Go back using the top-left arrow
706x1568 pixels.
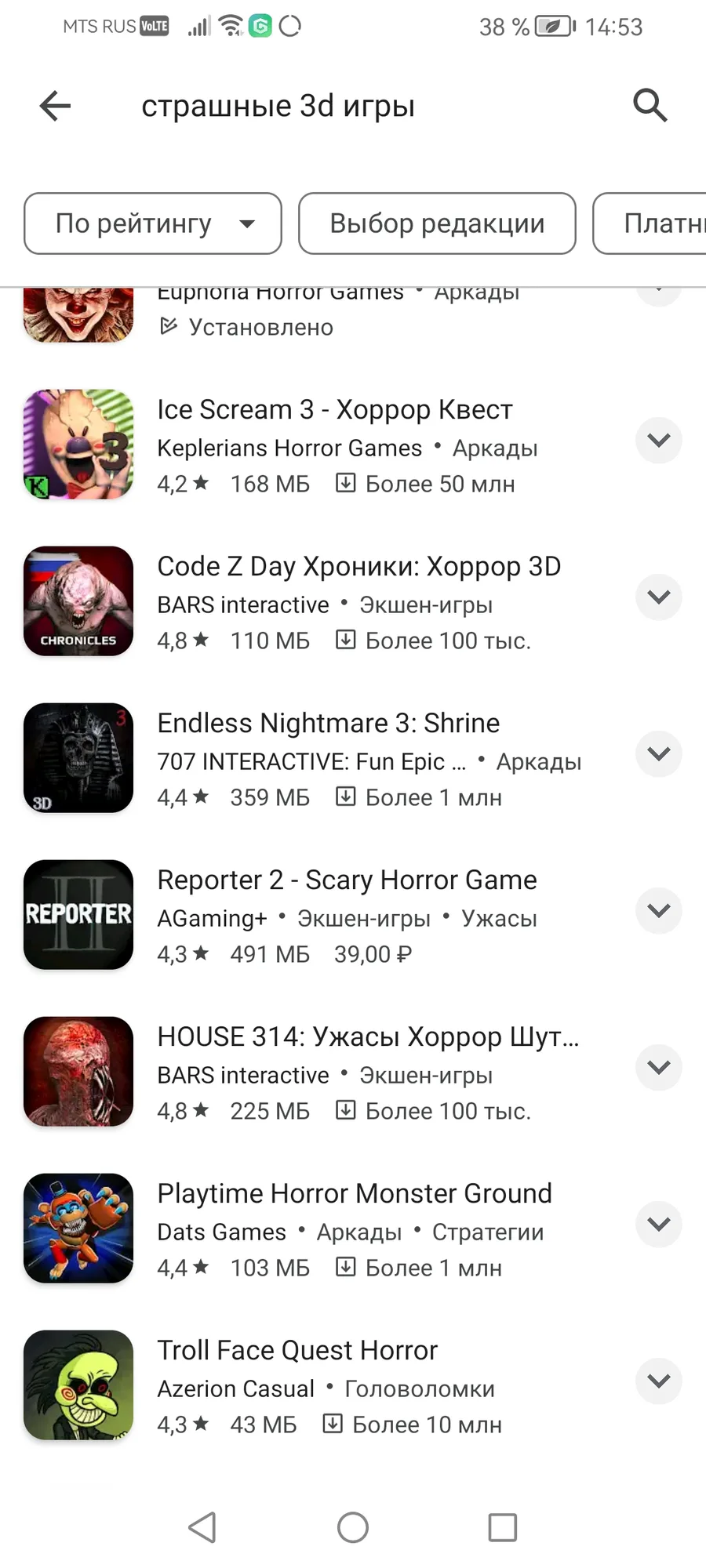pyautogui.click(x=55, y=106)
